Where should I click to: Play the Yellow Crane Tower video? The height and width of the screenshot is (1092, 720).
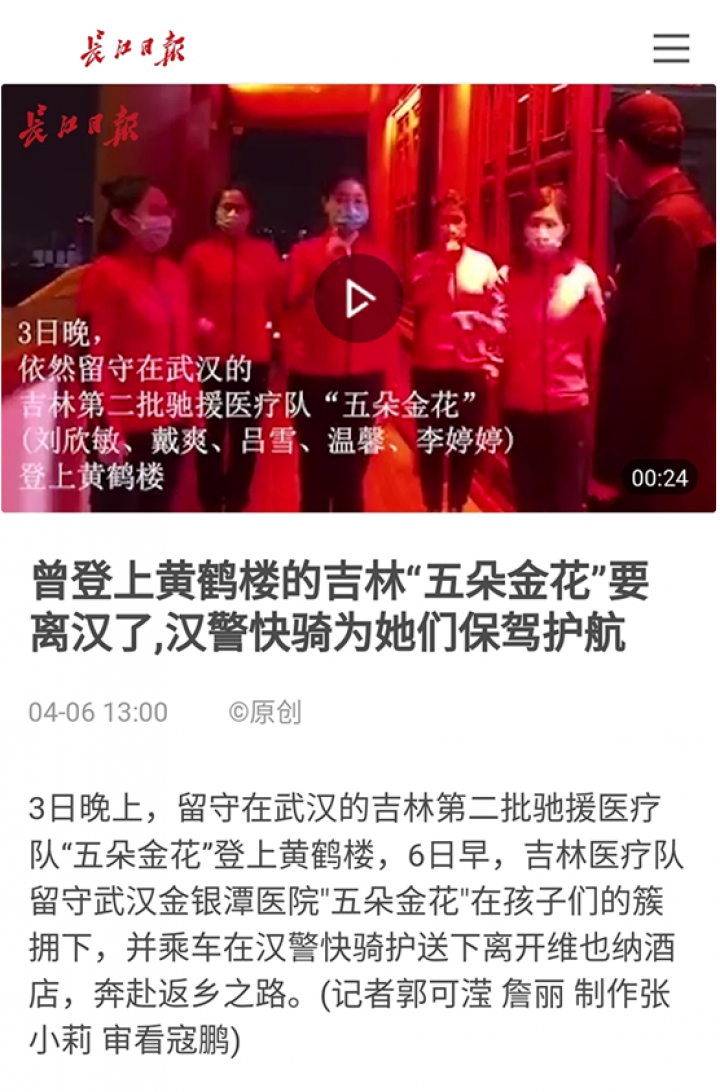(x=359, y=298)
